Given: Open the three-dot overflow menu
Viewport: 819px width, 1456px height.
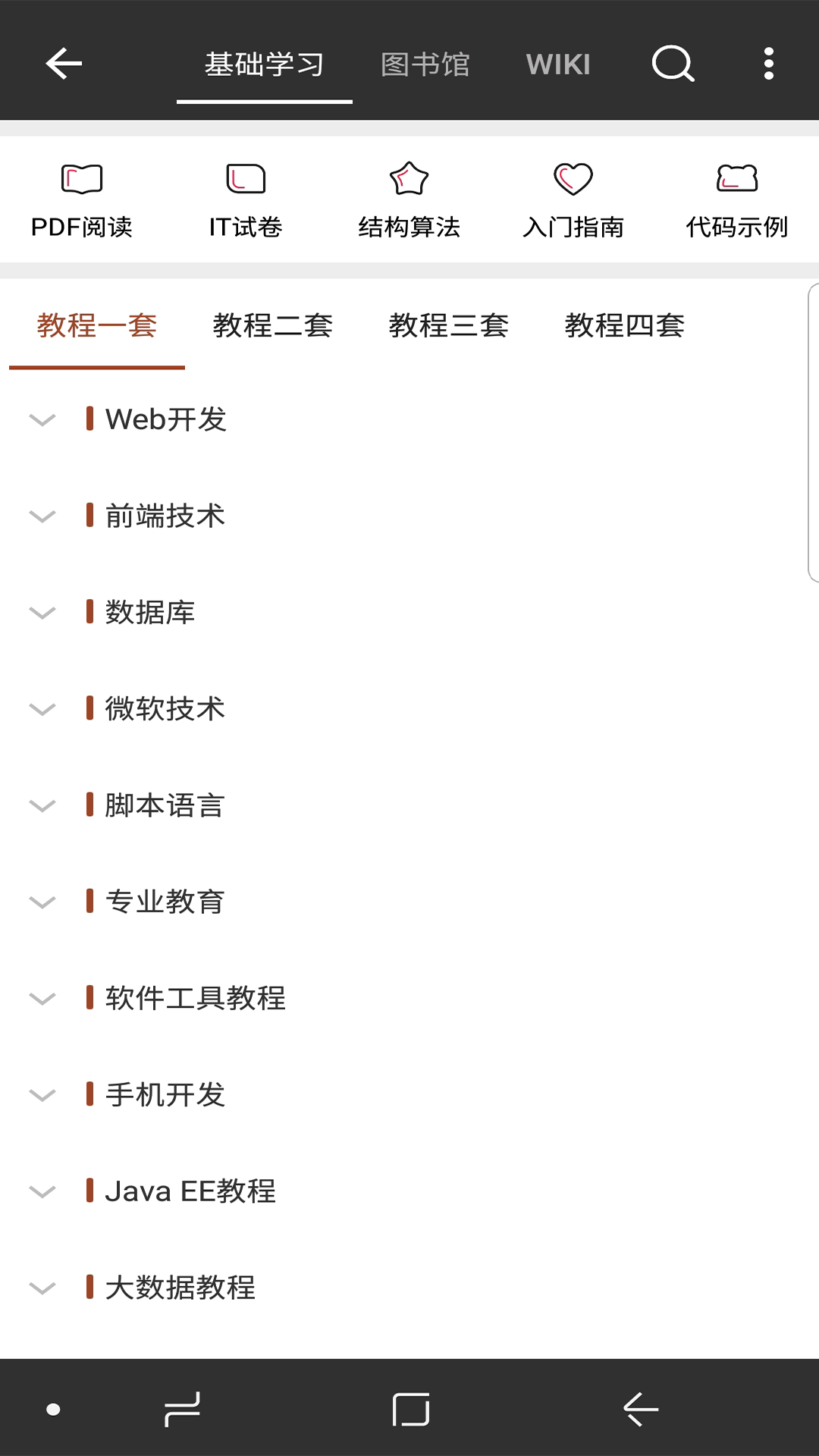Looking at the screenshot, I should point(768,64).
